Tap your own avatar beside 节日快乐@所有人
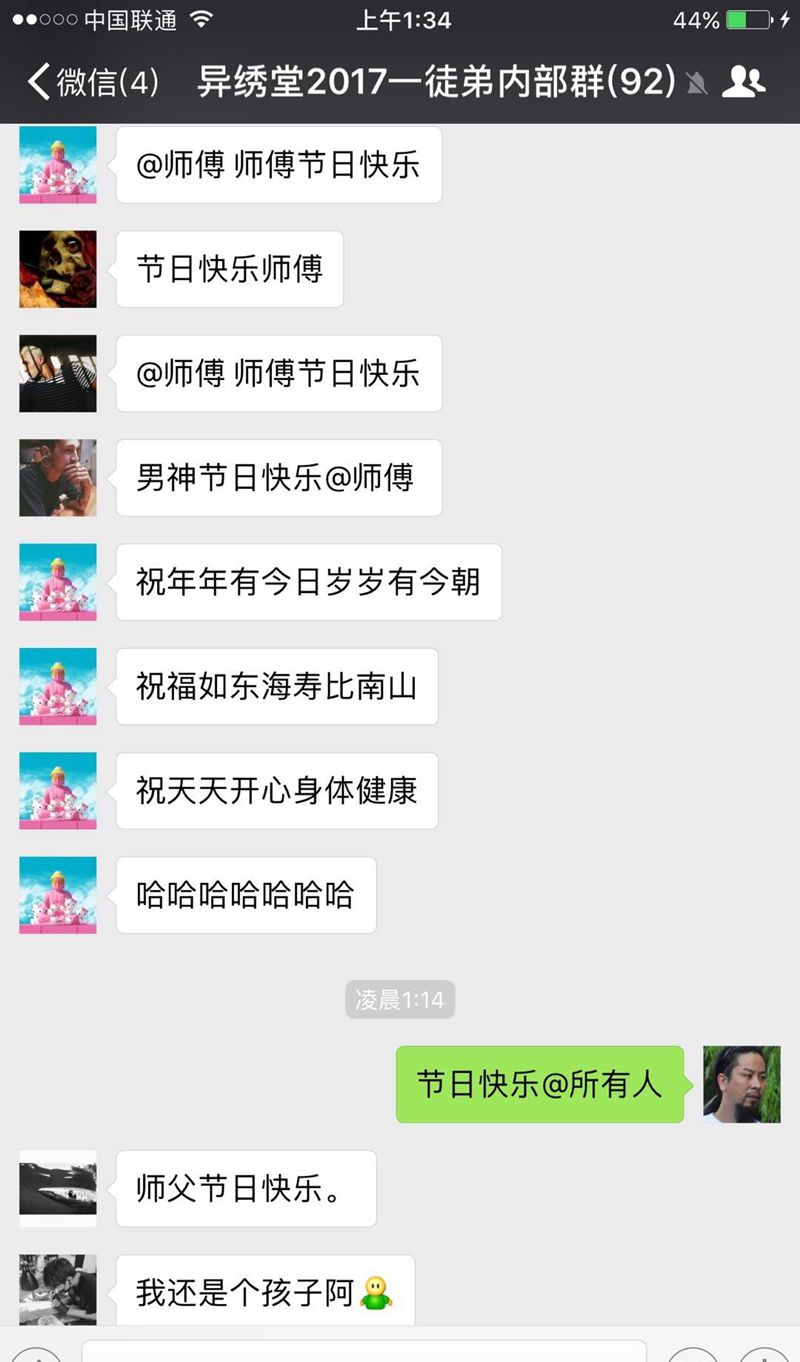The width and height of the screenshot is (800, 1362). click(741, 1084)
